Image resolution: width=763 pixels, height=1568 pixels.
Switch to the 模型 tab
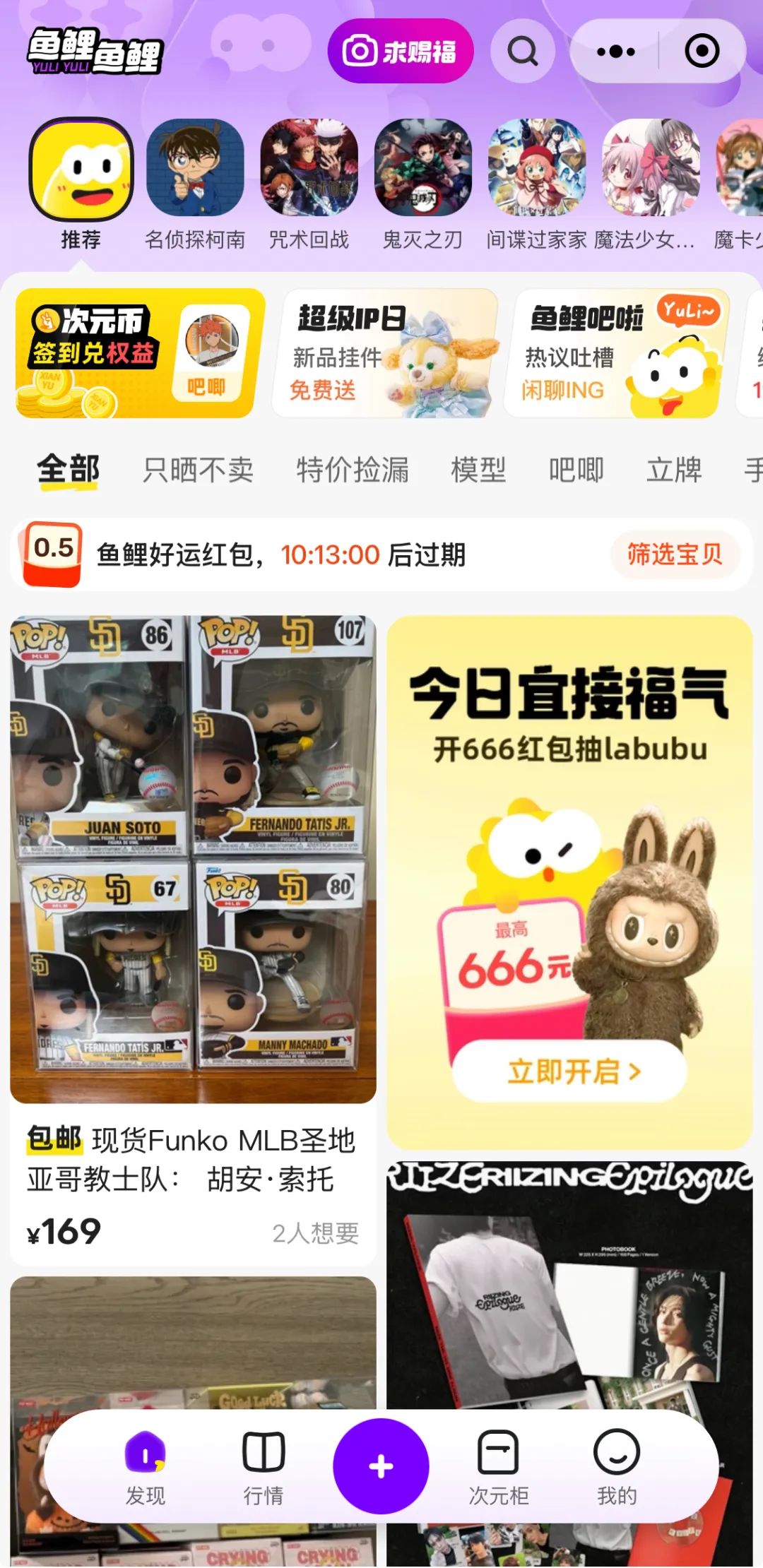click(x=478, y=470)
